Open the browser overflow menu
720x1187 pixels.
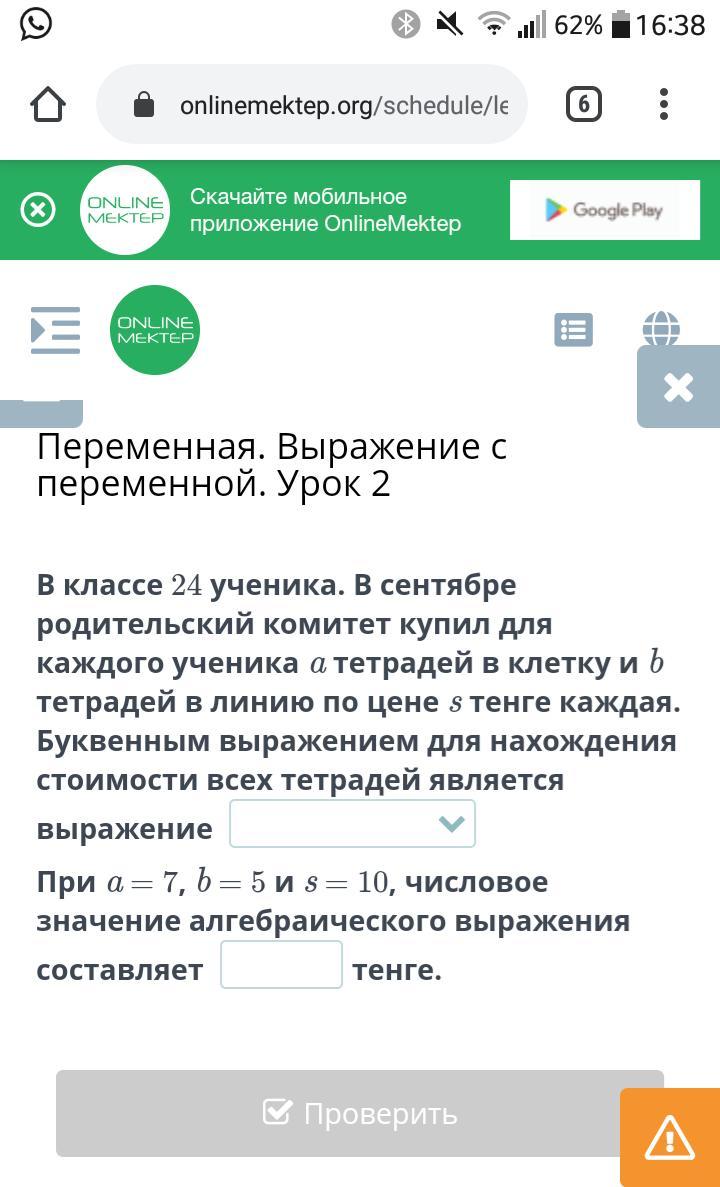tap(664, 105)
